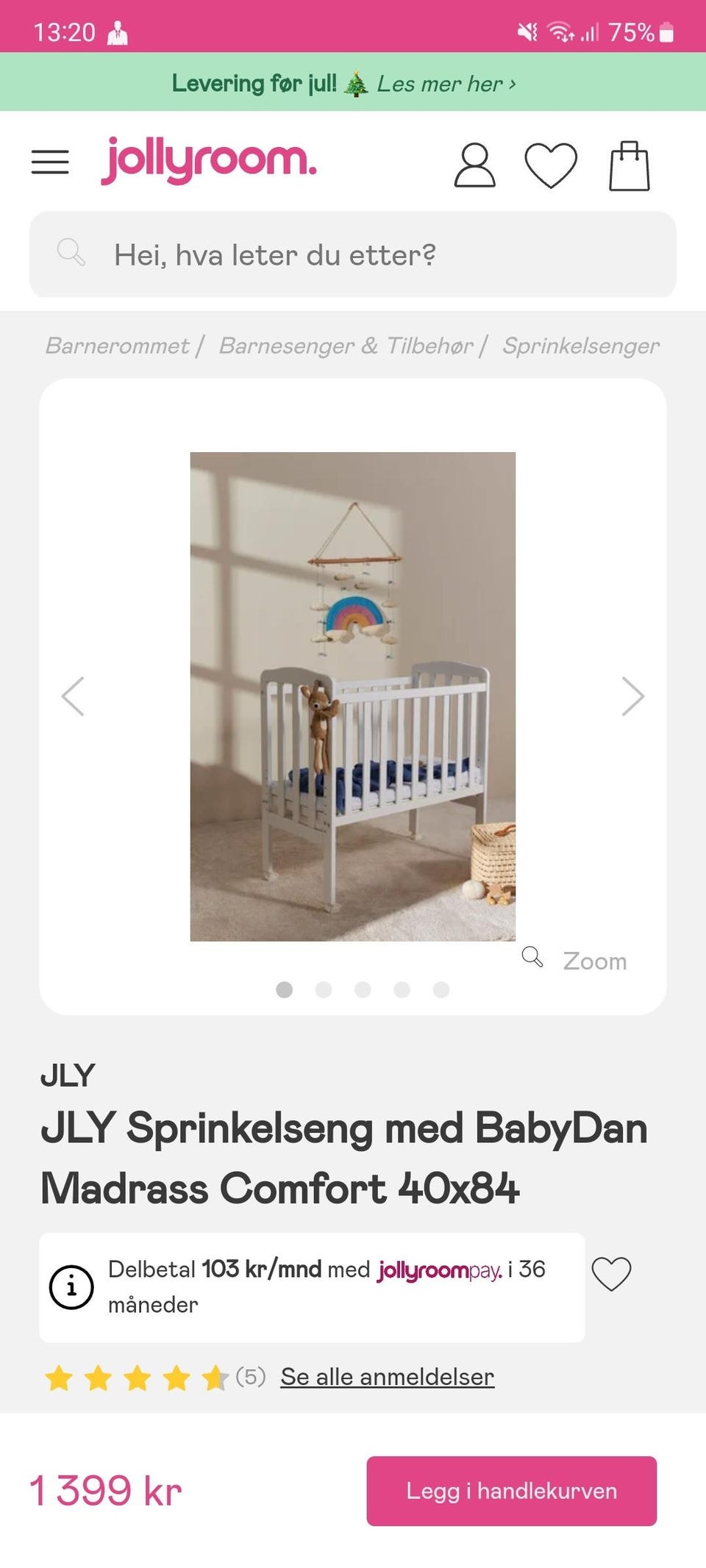
Task: Open the wishlist heart in header
Action: 551,165
